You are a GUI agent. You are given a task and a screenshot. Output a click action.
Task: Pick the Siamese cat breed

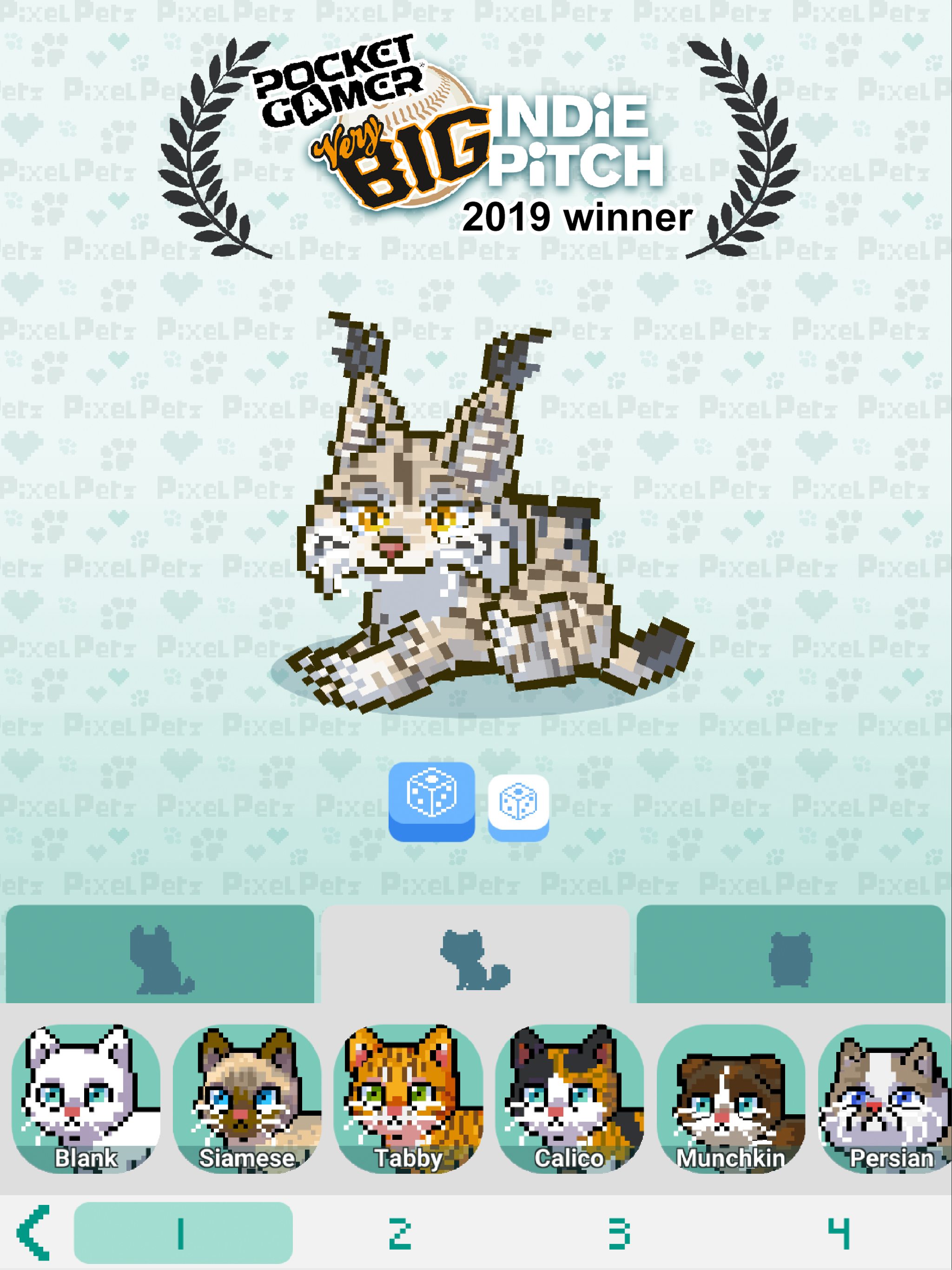[247, 1098]
